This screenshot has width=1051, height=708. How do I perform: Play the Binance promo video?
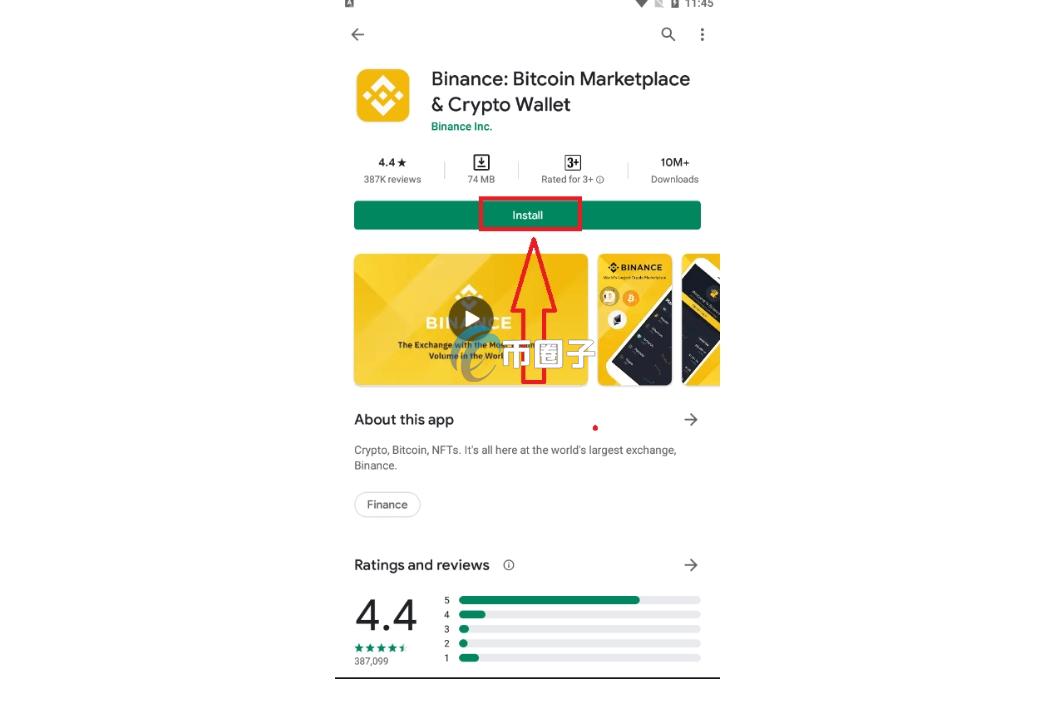[470, 319]
